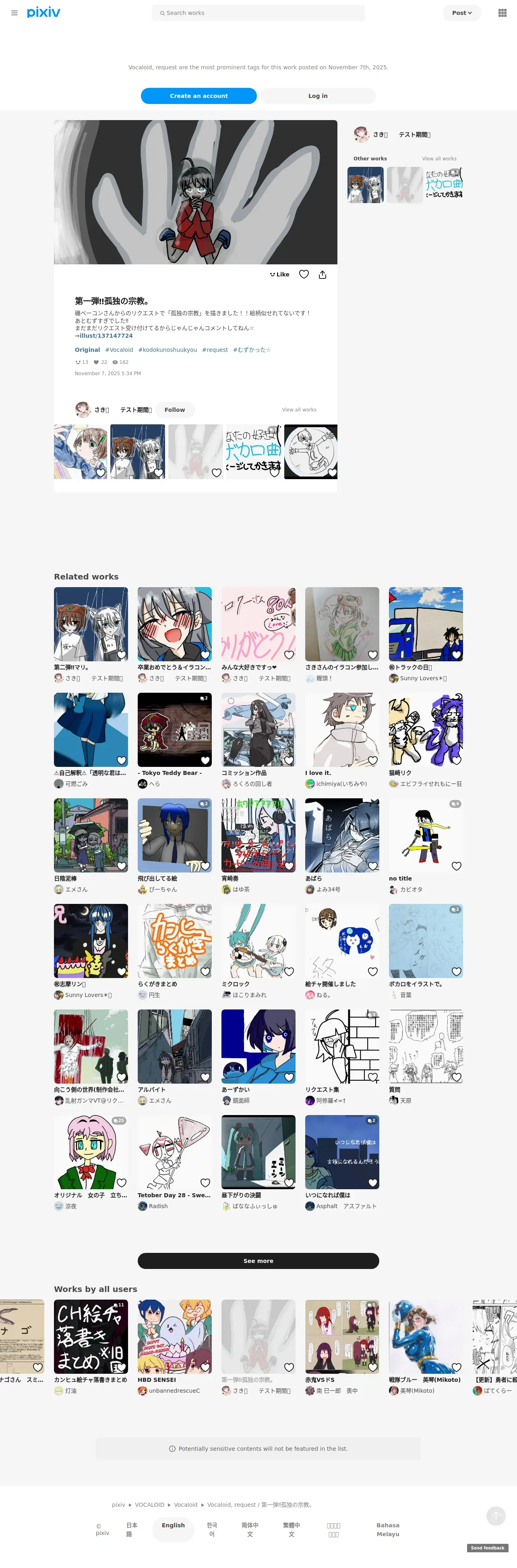This screenshot has width=517, height=1568.
Task: Like the artwork with heart icon
Action: [x=304, y=274]
